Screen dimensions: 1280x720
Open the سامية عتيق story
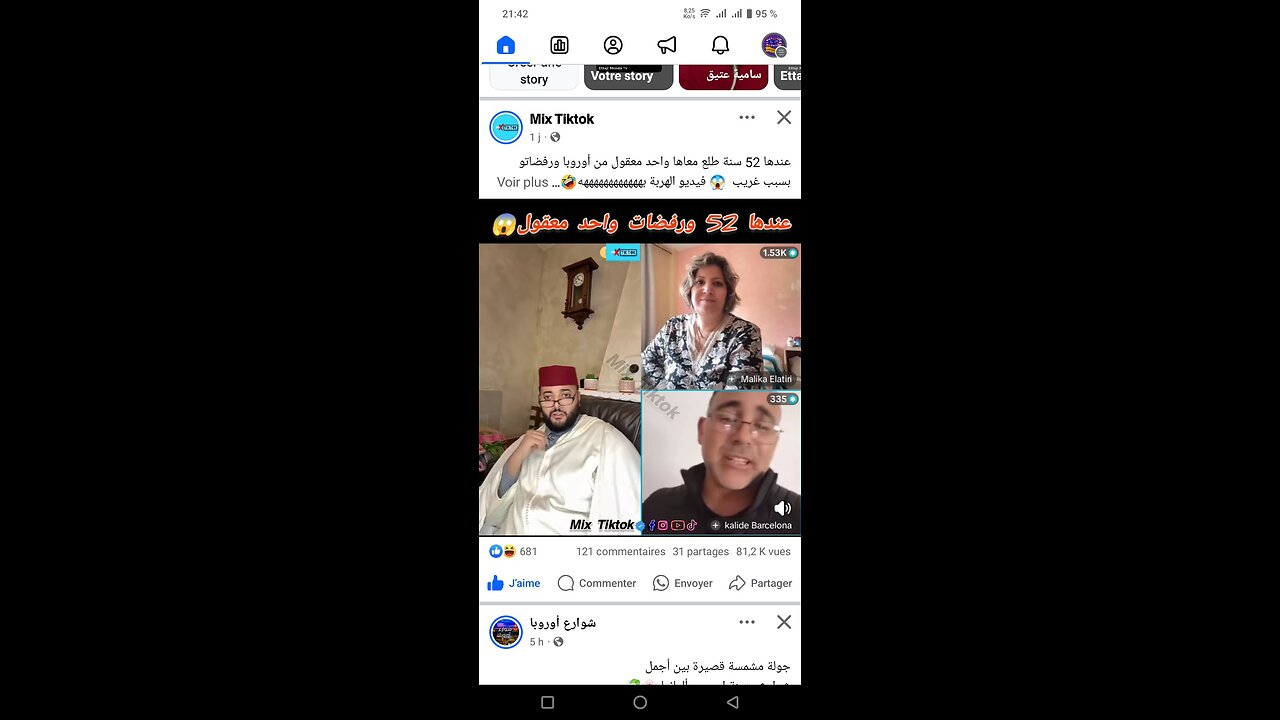pos(723,77)
